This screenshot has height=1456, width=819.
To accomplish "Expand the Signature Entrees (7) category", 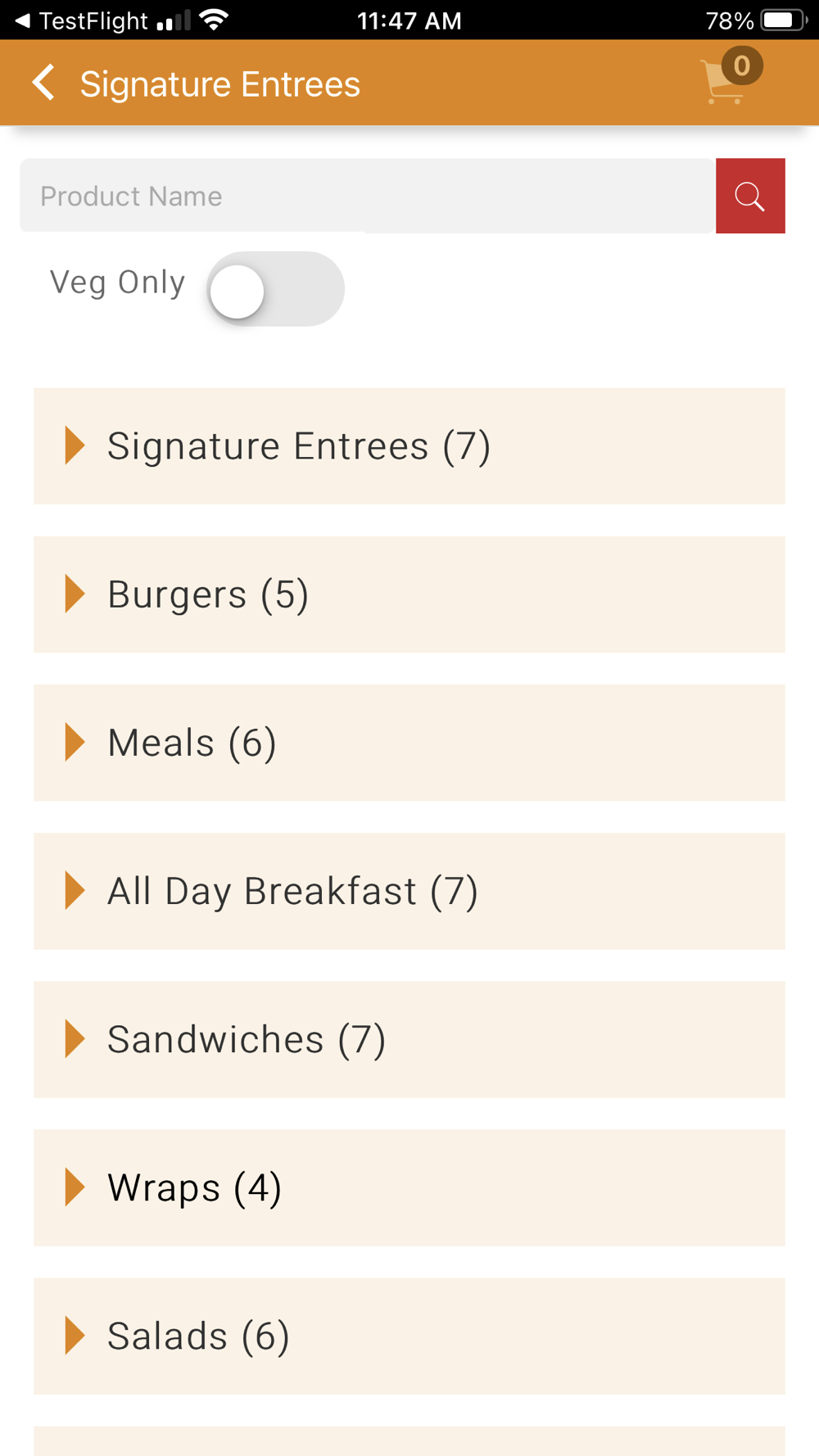I will tap(409, 446).
